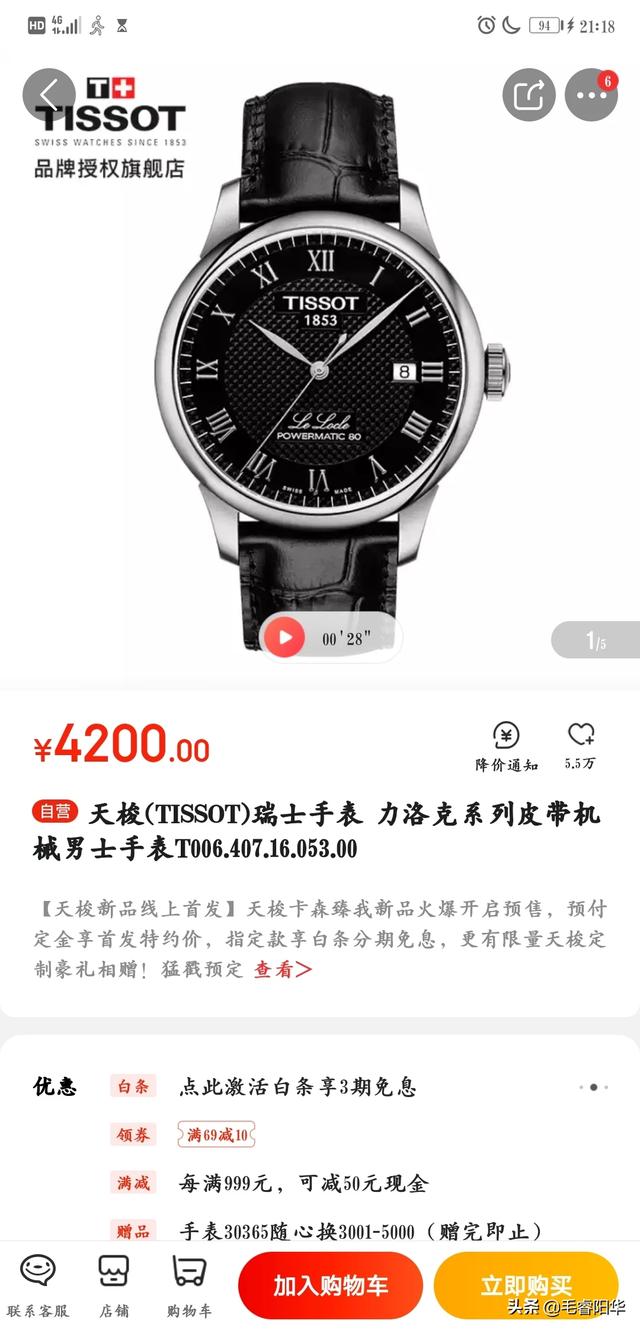The width and height of the screenshot is (640, 1330).
Task: Activate 白条 3-period interest-free offer
Action: click(x=297, y=1086)
